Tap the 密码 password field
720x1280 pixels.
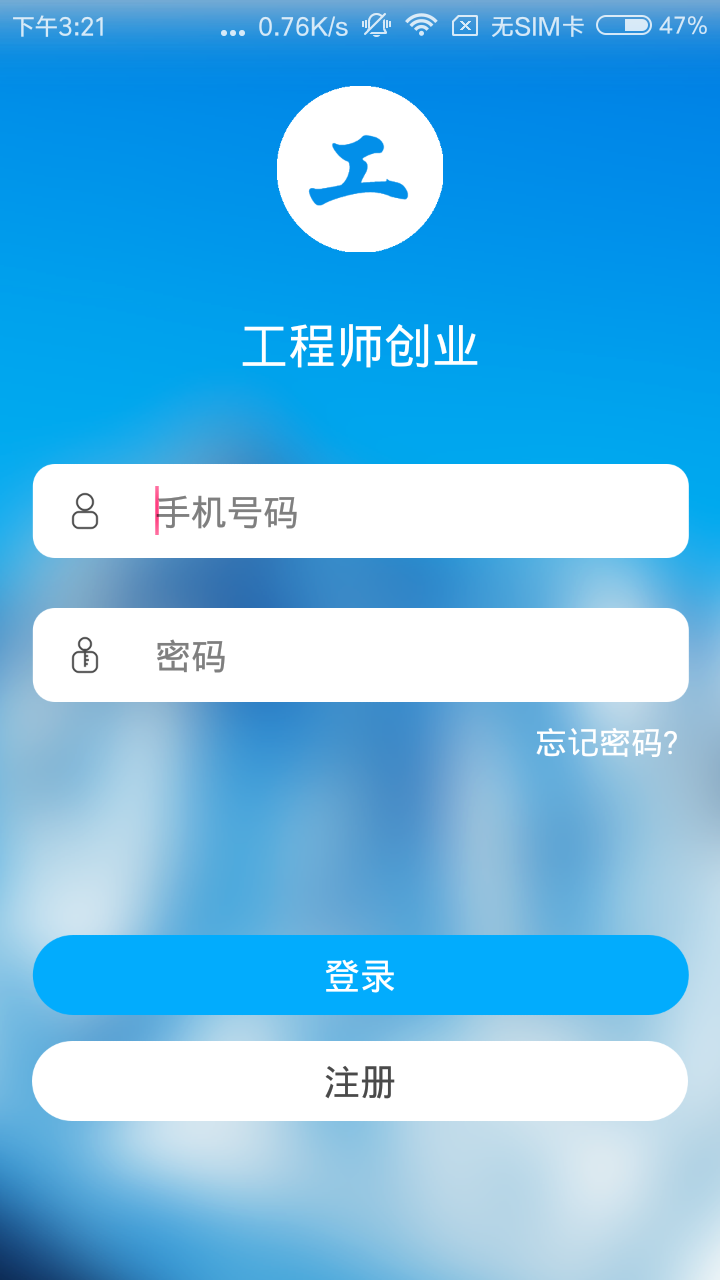[x=400, y=655]
